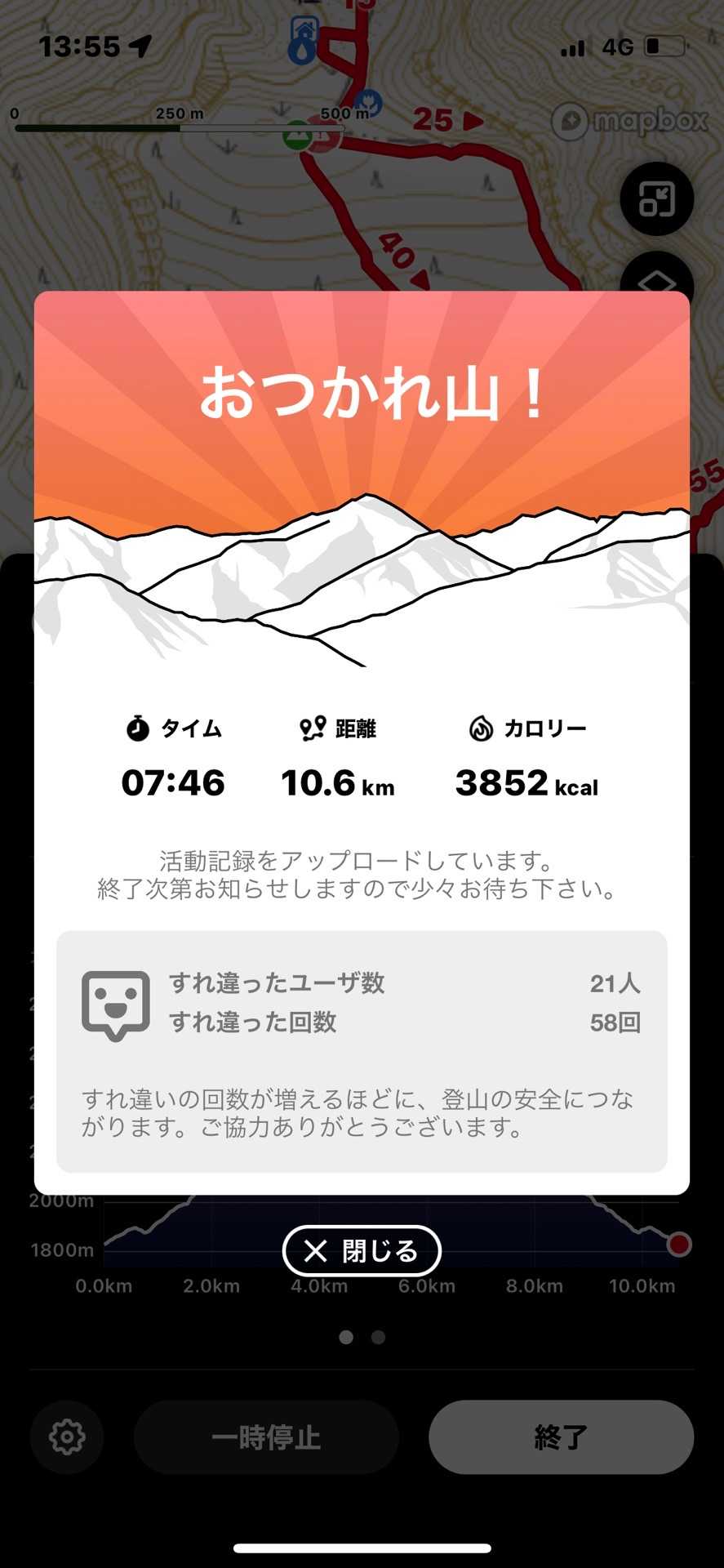The image size is (724, 1568).
Task: Close the おつかれ山 dialog with 閉じる
Action: (x=362, y=1250)
